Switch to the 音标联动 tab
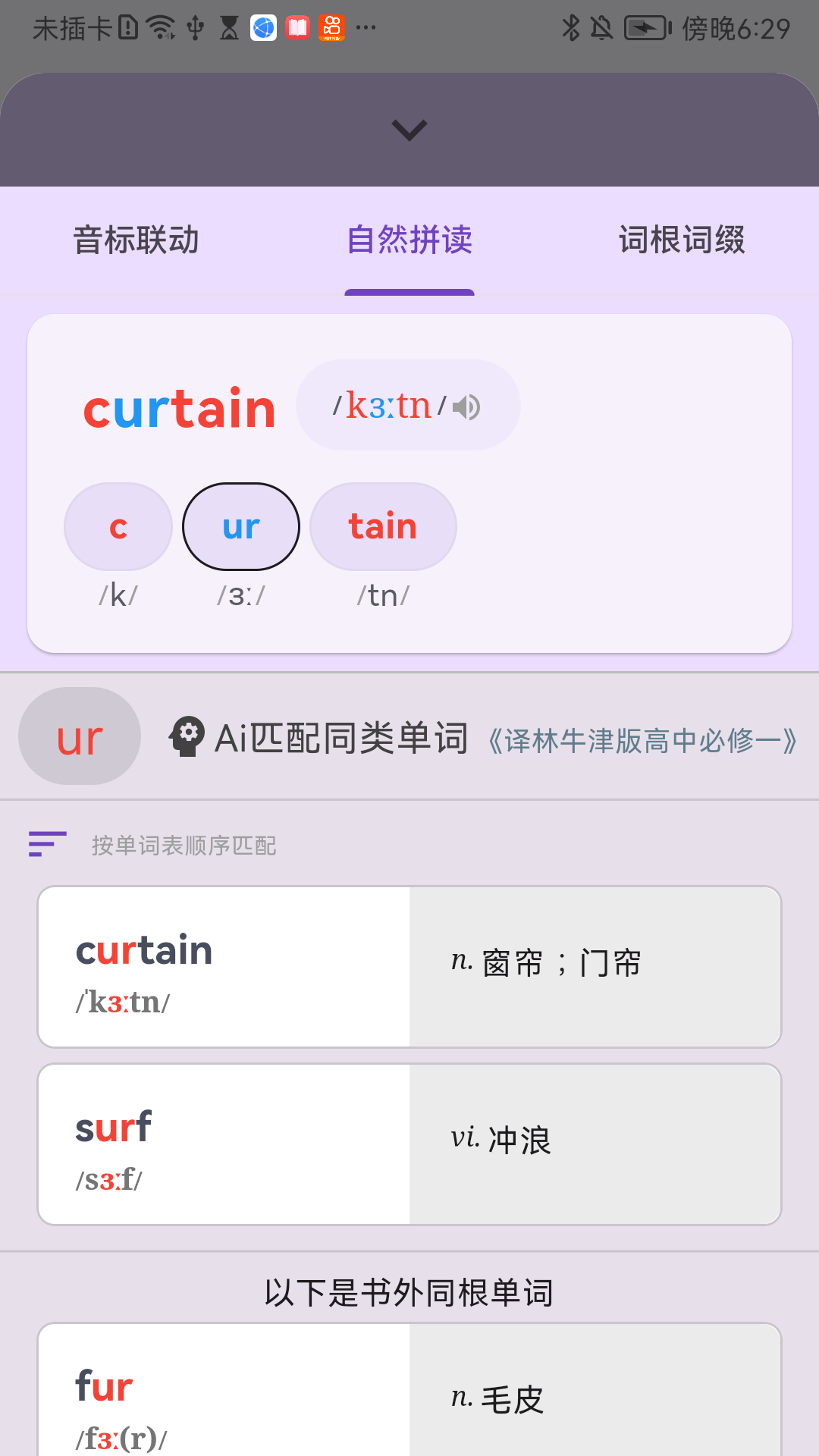The width and height of the screenshot is (819, 1456). coord(136,240)
